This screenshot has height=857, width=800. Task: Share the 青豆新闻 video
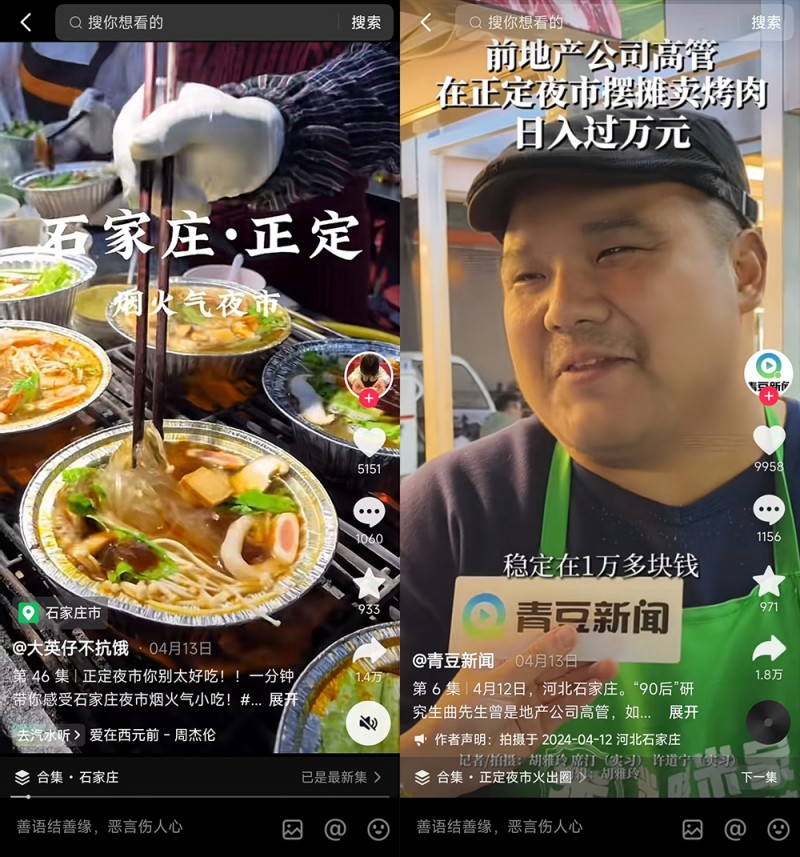tap(768, 650)
